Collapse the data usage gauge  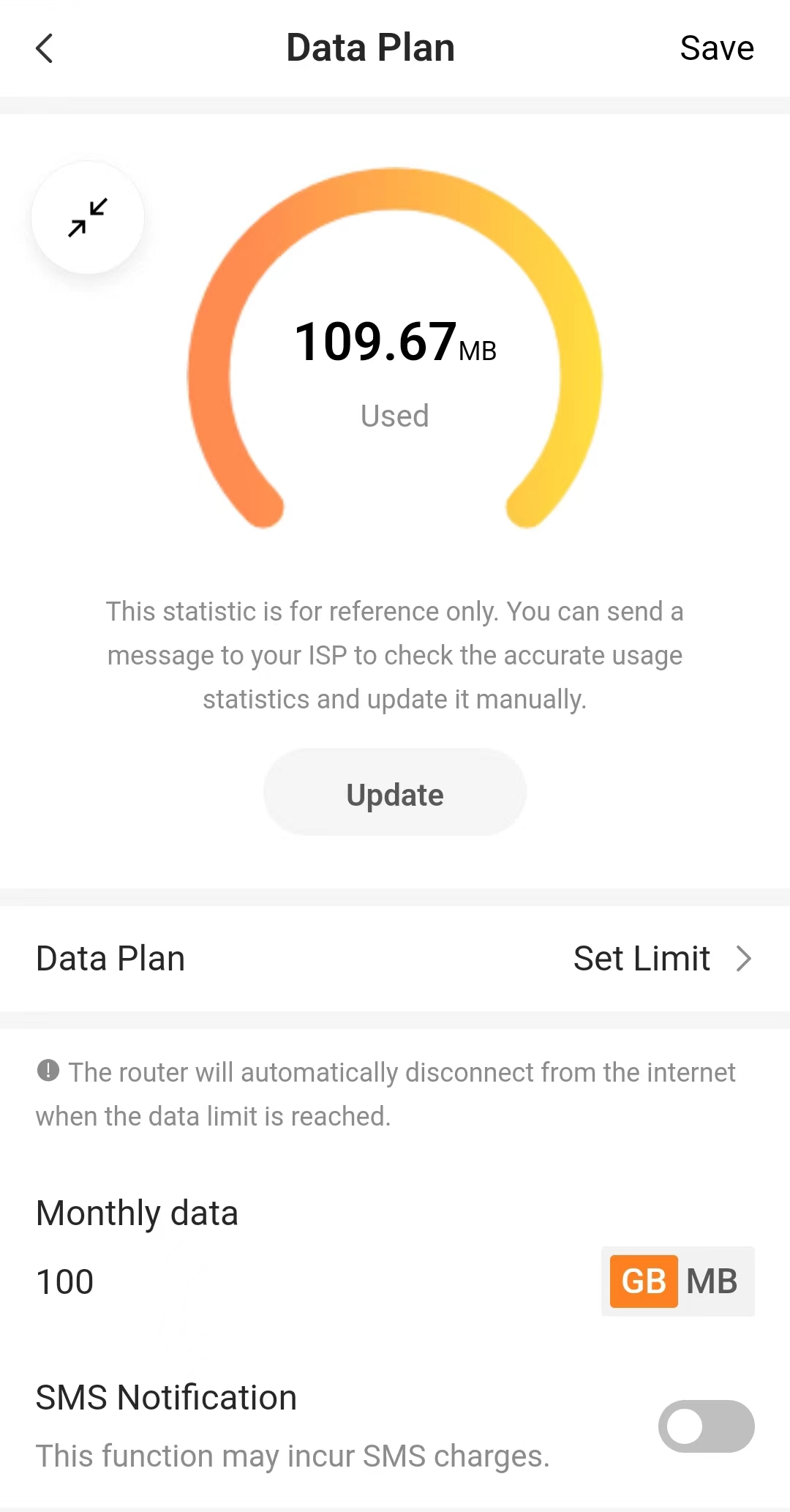pos(88,217)
